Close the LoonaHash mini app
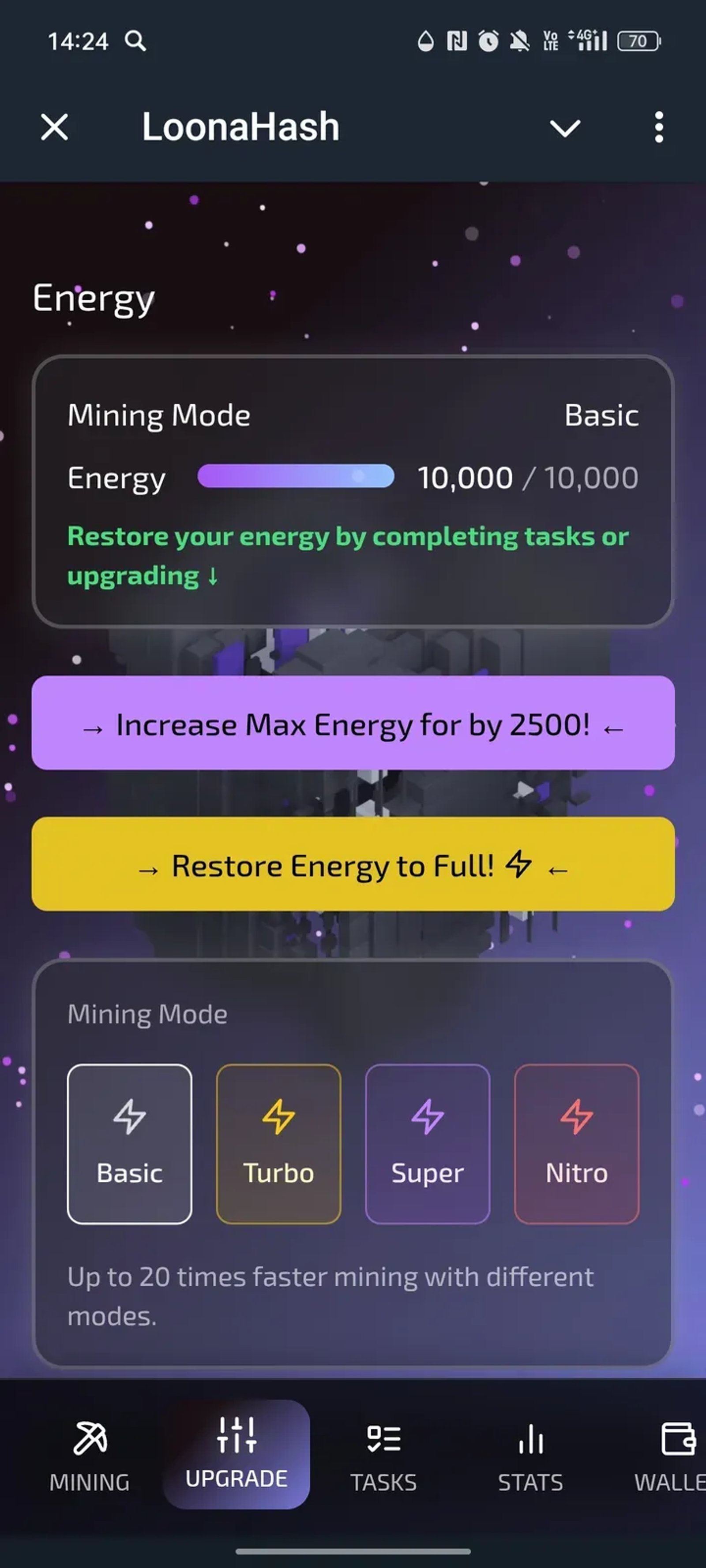 [x=54, y=127]
